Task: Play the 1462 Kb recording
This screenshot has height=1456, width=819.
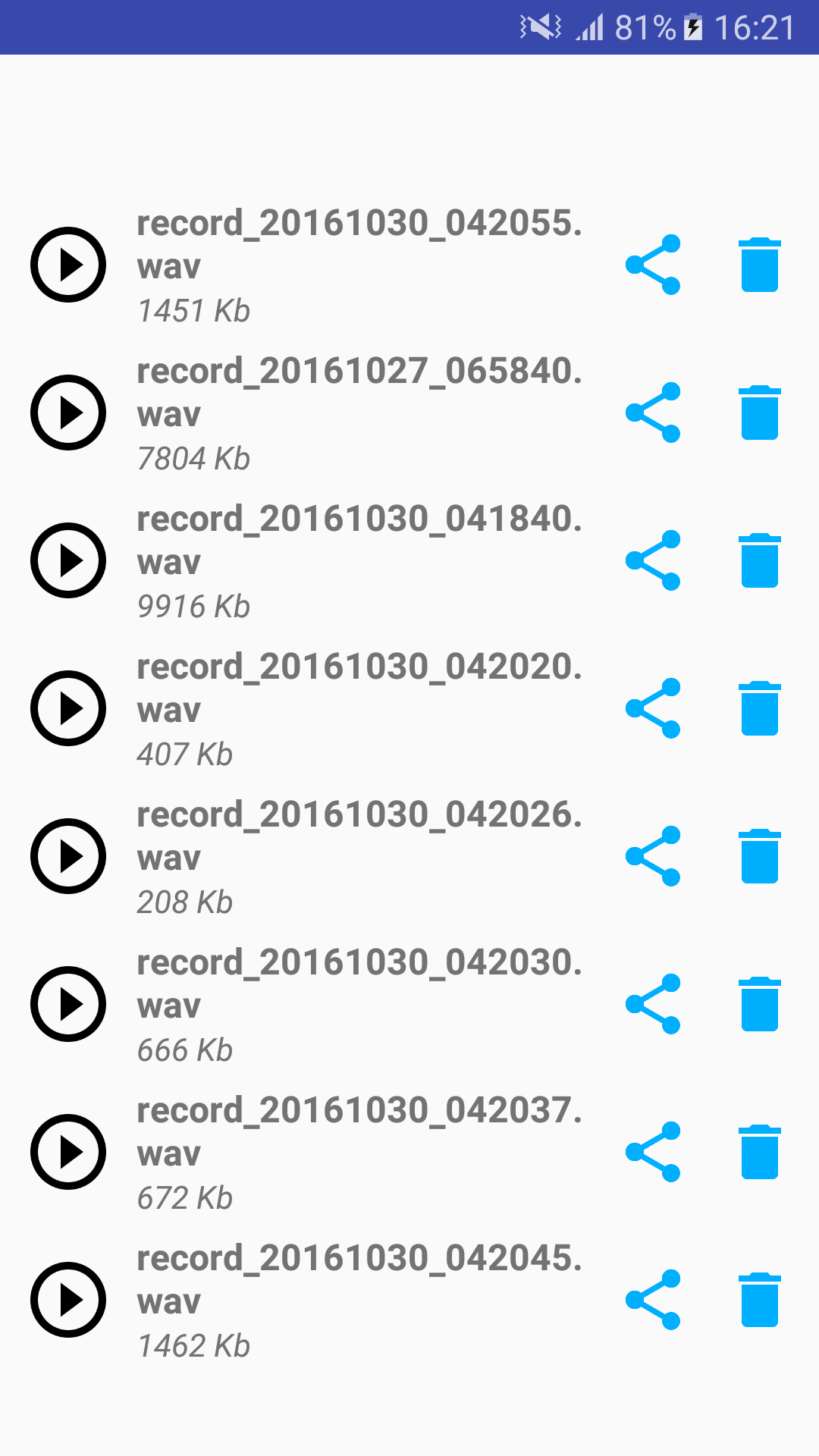Action: pyautogui.click(x=68, y=1300)
